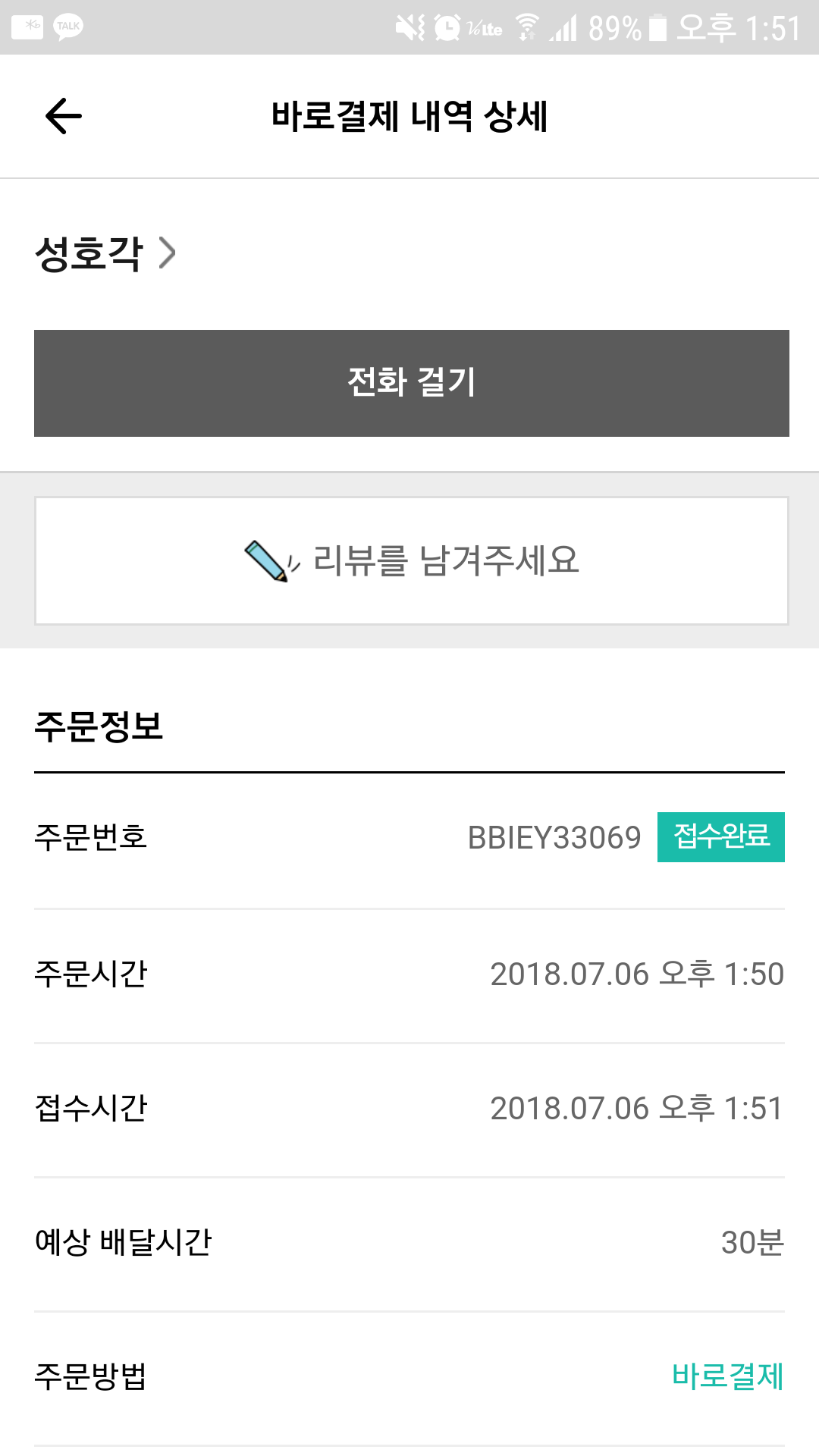Image resolution: width=819 pixels, height=1456 pixels.
Task: Go back using the arrow icon
Action: 64,116
